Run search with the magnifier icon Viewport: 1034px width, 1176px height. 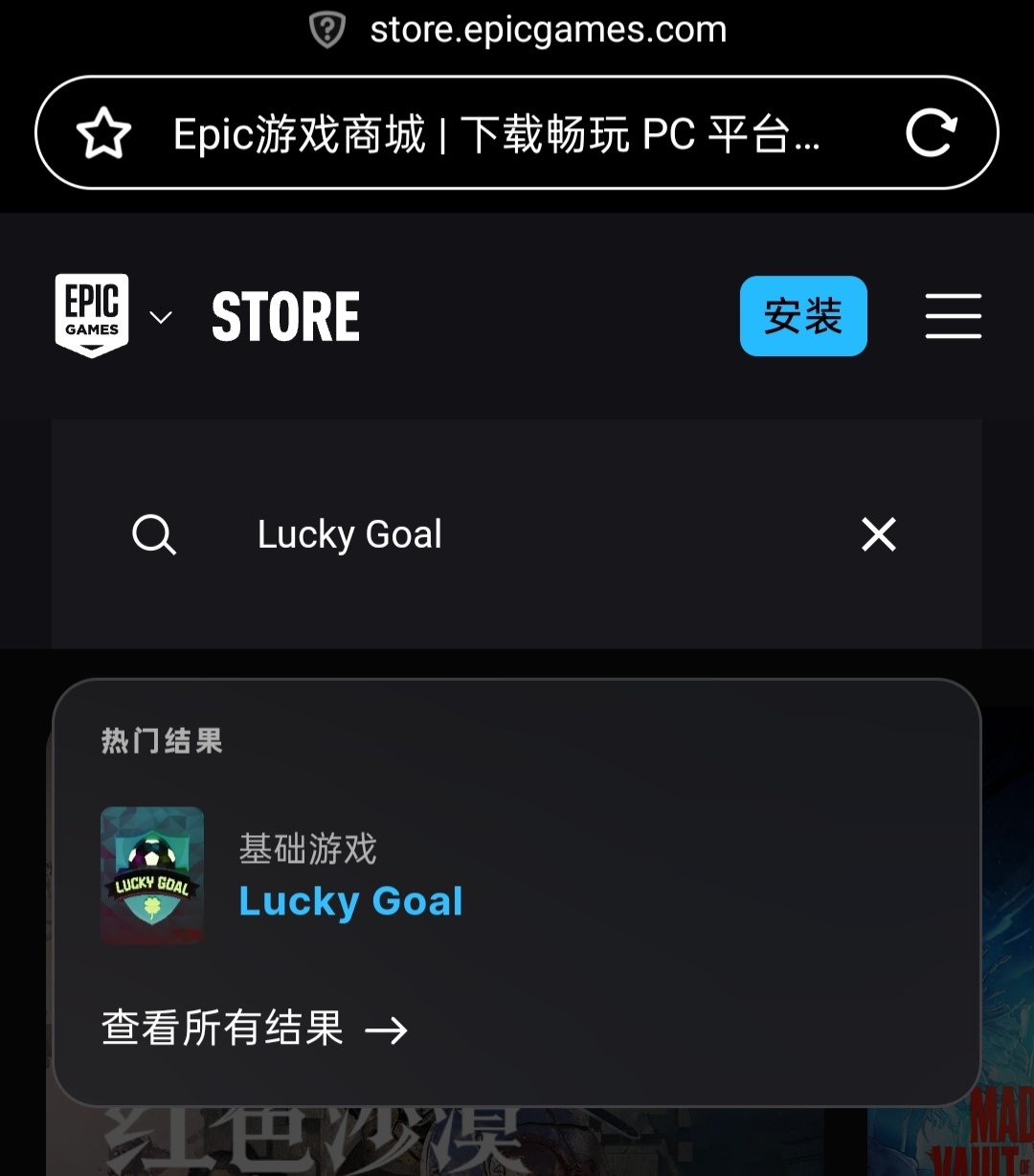[154, 534]
